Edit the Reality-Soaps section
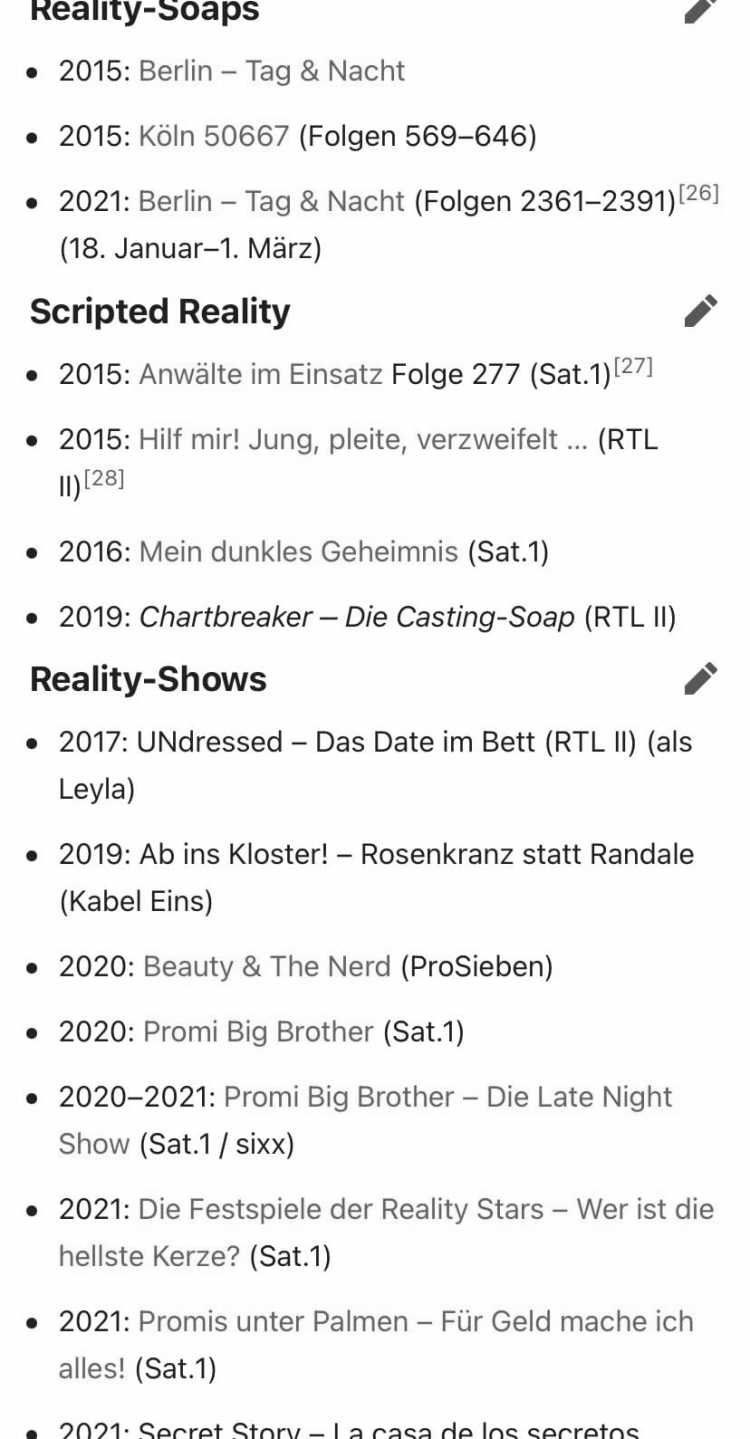 701,10
